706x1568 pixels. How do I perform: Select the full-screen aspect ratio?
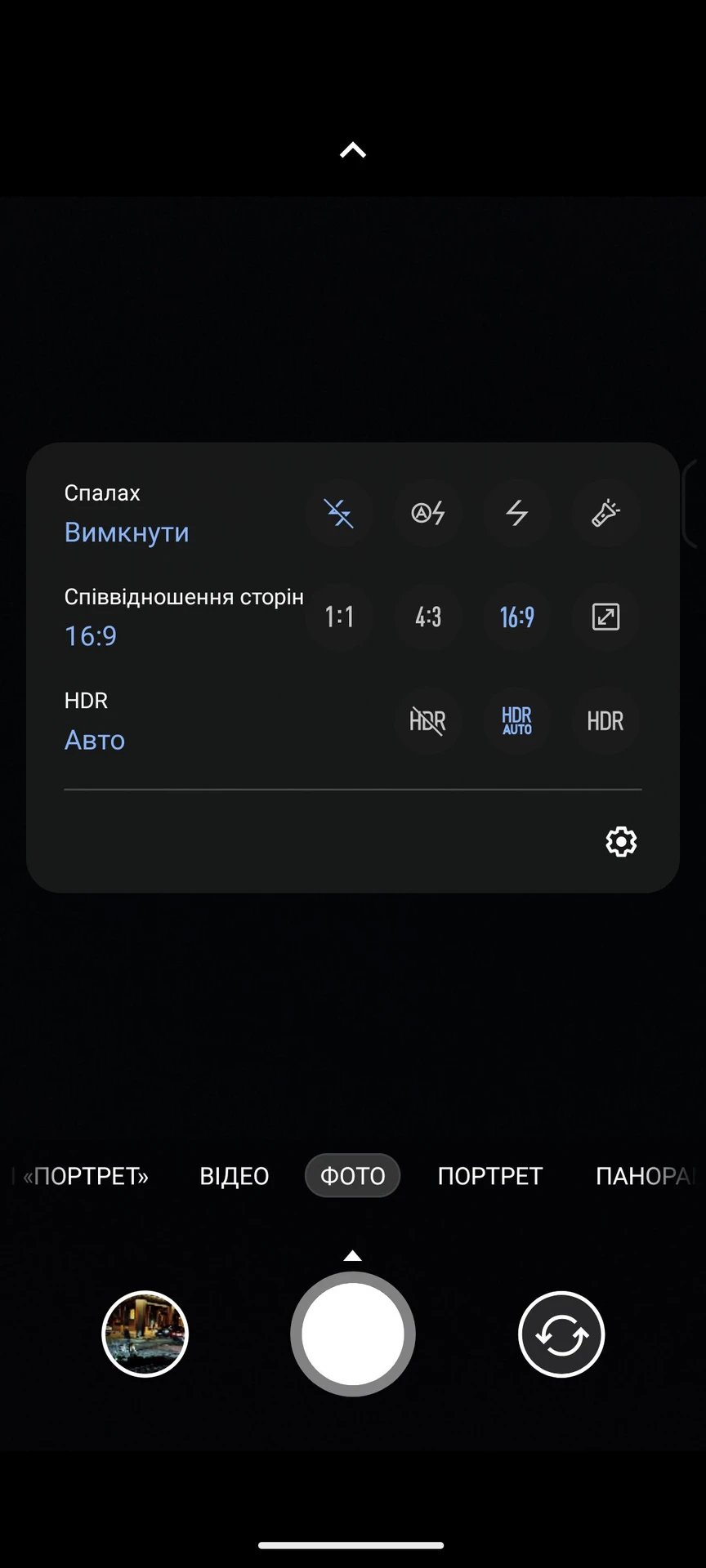605,617
